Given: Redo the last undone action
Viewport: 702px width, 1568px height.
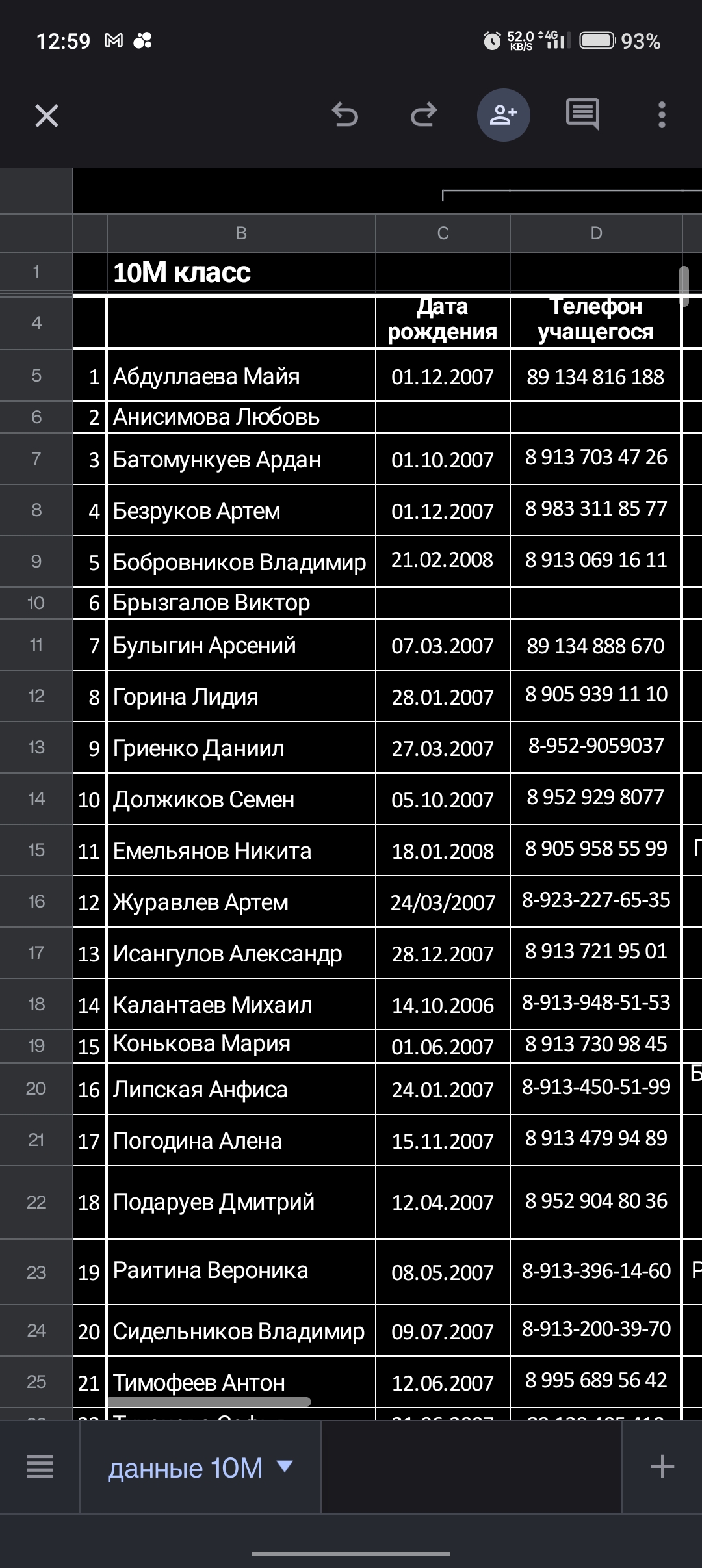Looking at the screenshot, I should (x=424, y=116).
